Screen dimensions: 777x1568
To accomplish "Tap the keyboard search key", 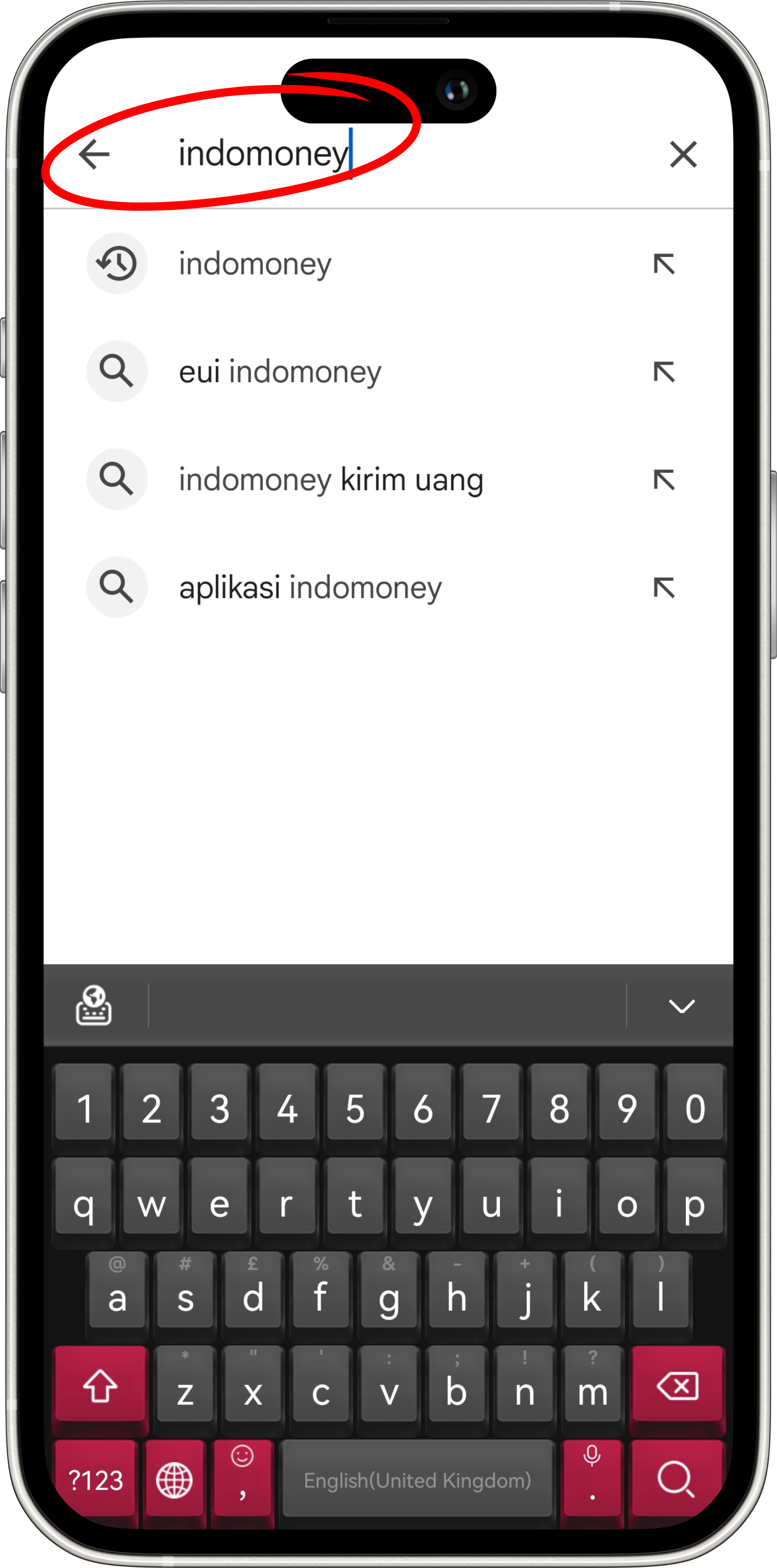I will click(x=676, y=1479).
